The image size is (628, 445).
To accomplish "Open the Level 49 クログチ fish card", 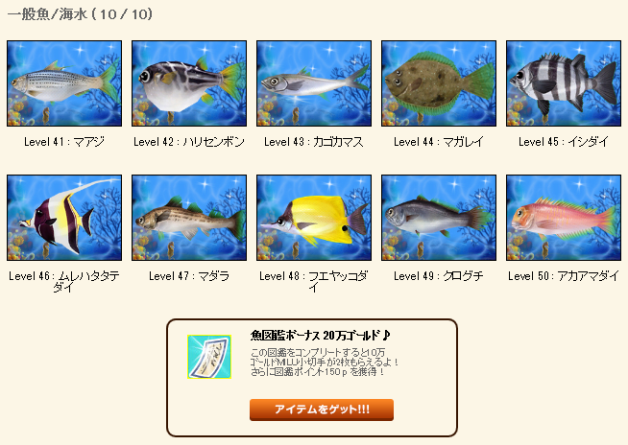I will 438,218.
